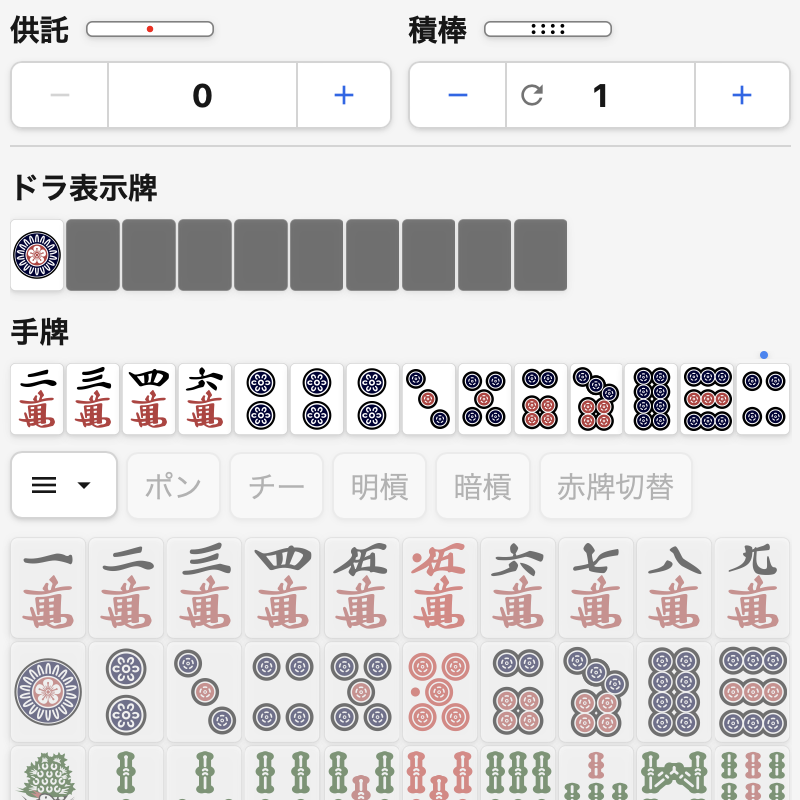Tap the 3-pin tile in the hand
This screenshot has height=800, width=800.
(x=429, y=399)
